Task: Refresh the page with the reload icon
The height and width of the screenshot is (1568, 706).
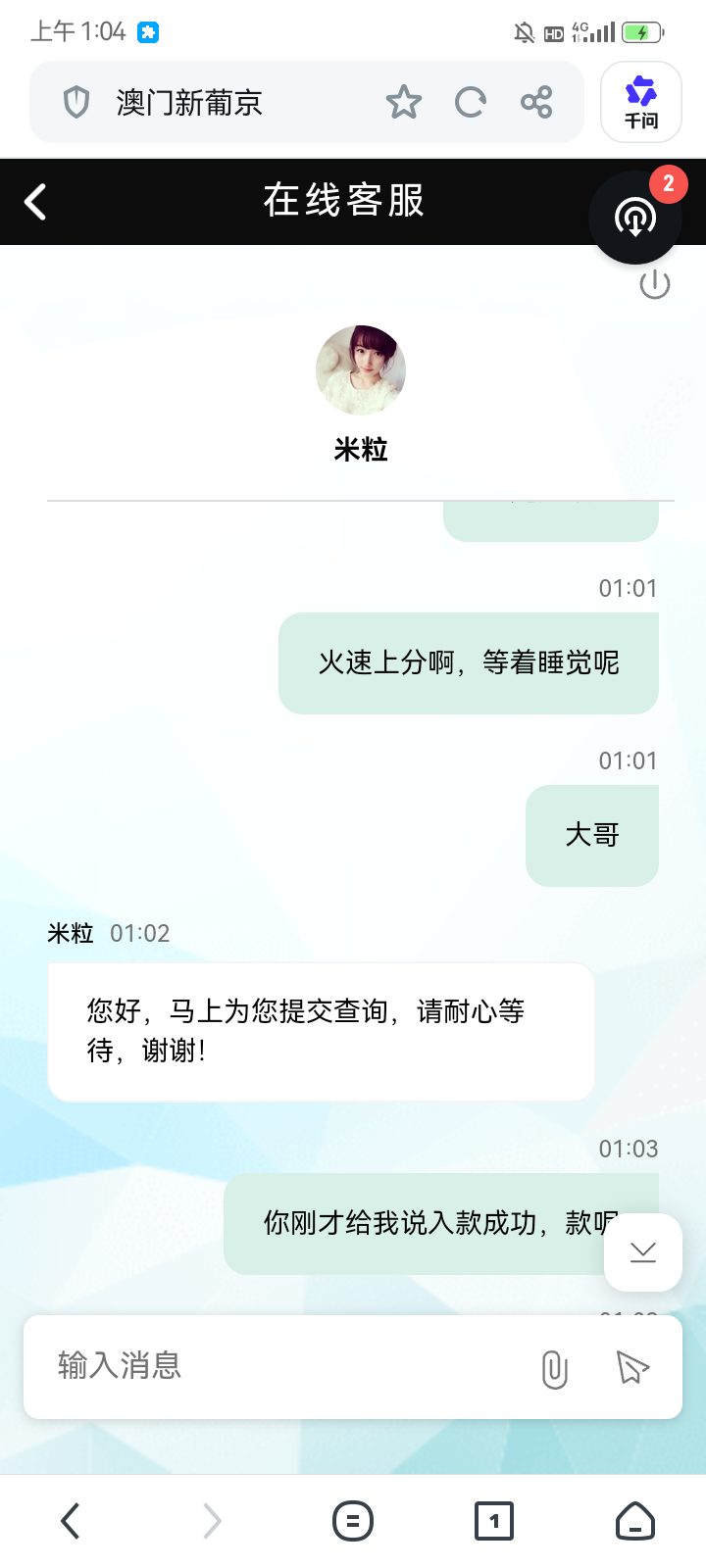Action: 470,101
